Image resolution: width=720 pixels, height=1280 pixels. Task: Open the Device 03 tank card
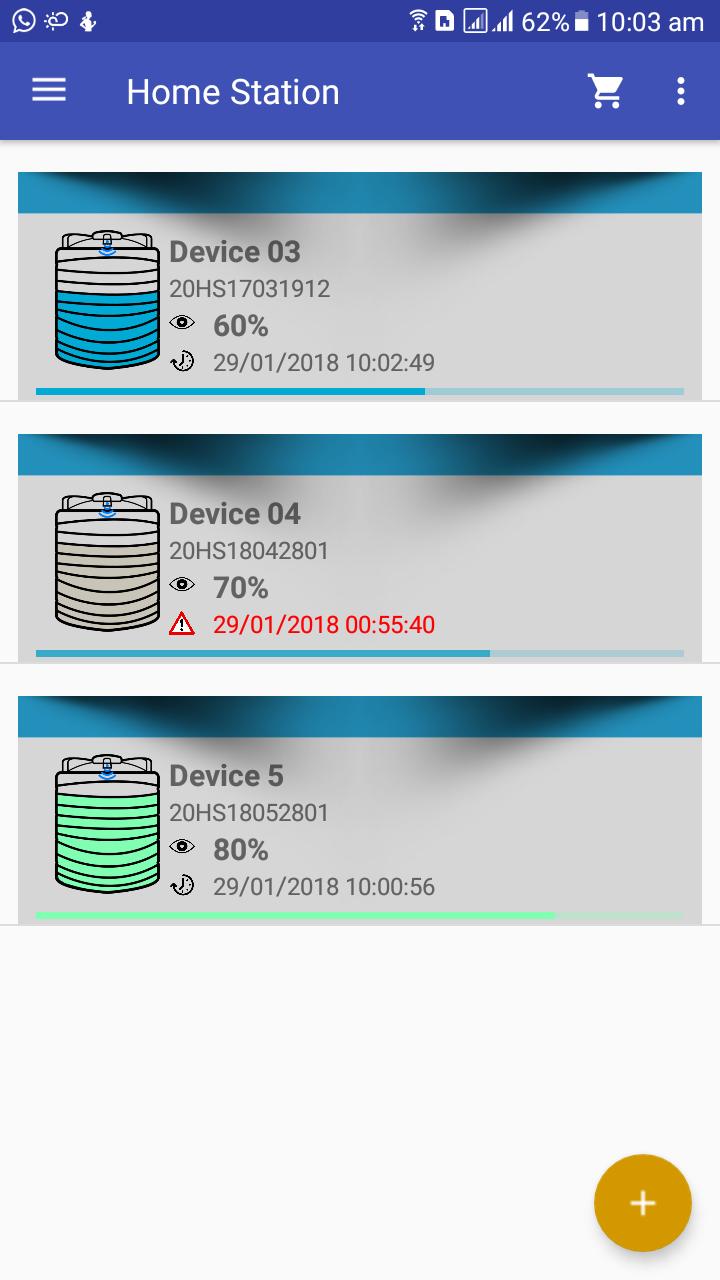pos(360,300)
